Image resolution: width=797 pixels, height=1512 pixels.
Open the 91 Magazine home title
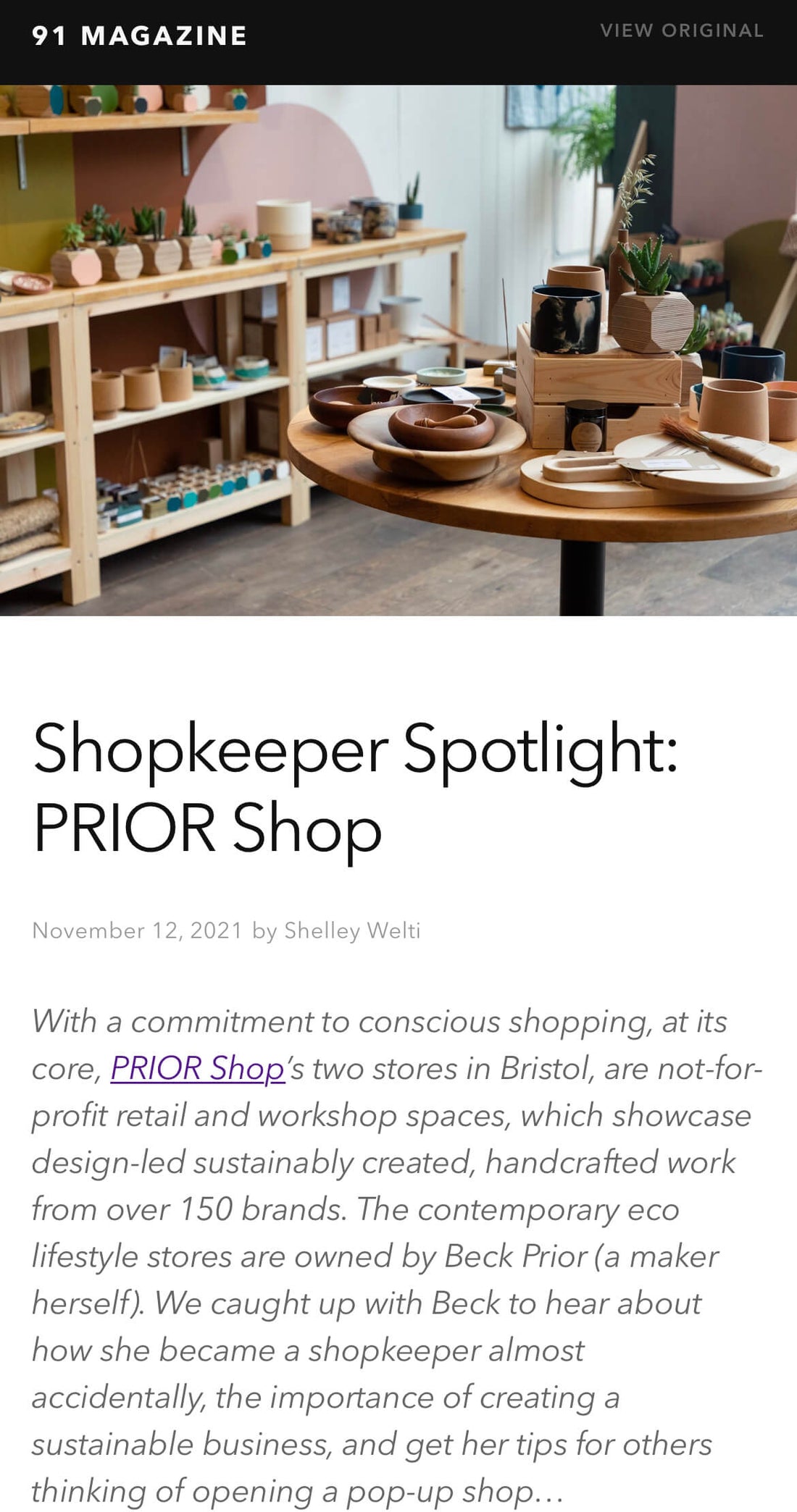(139, 35)
